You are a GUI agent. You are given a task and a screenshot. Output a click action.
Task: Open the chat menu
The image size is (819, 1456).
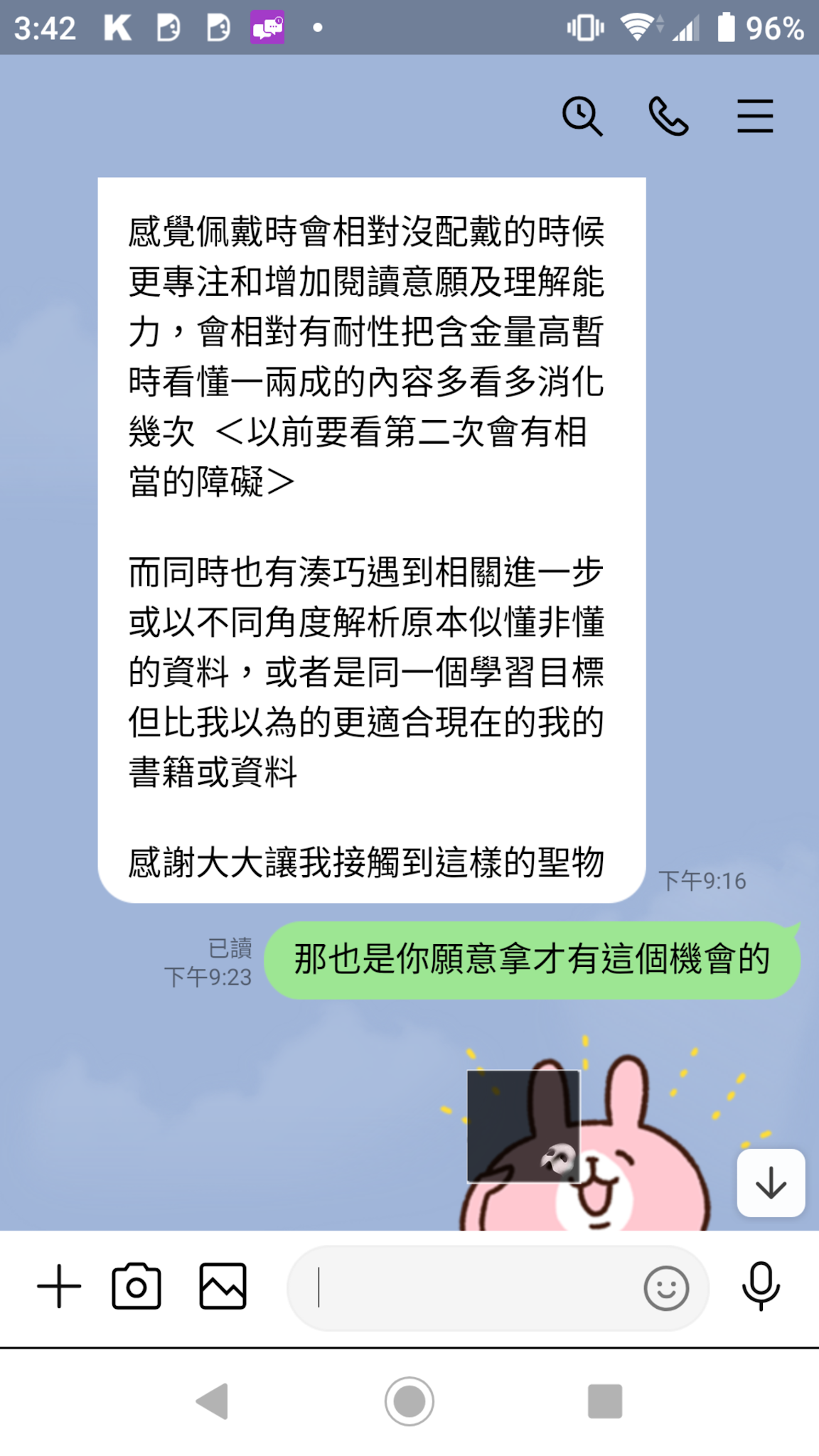pyautogui.click(x=754, y=116)
